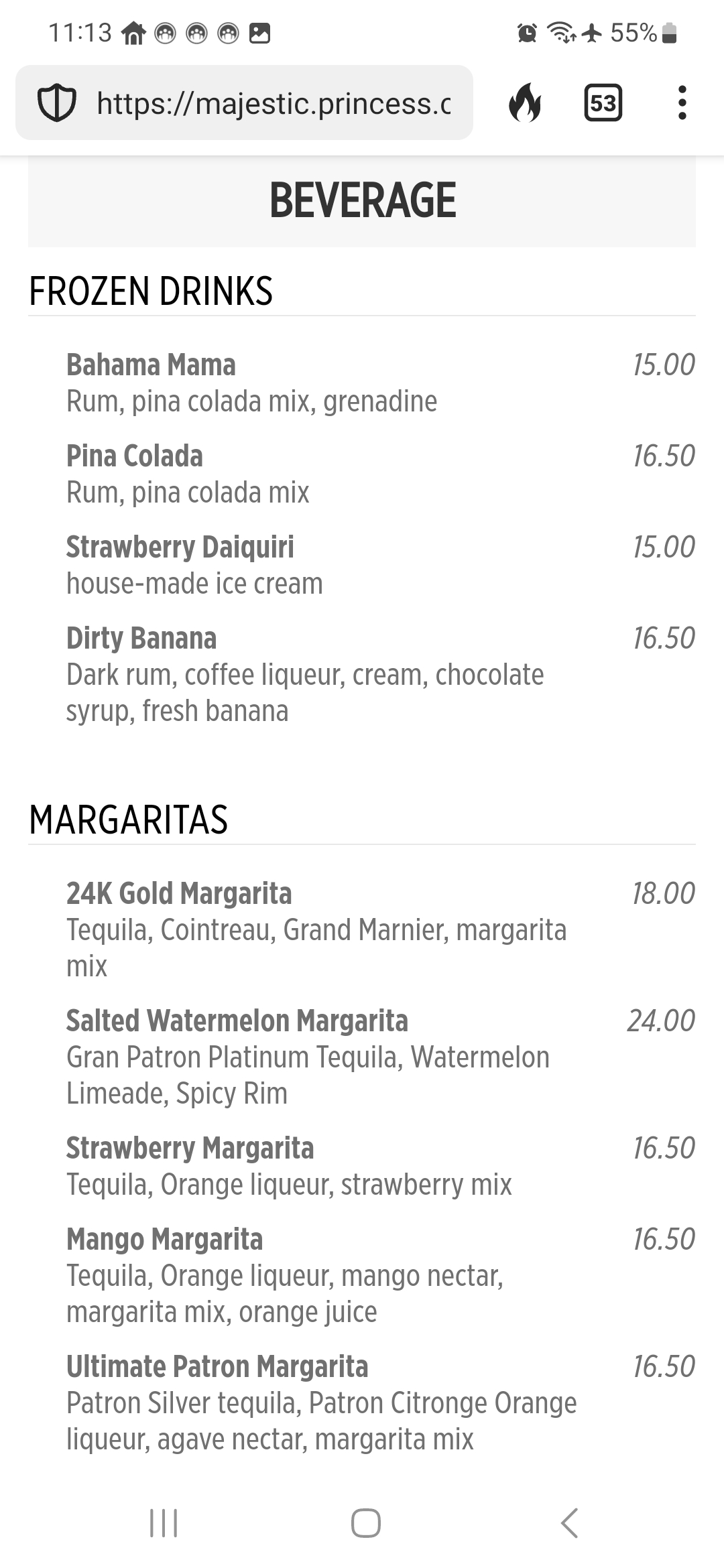Image resolution: width=724 pixels, height=1568 pixels.
Task: Open the tab switcher showing 53 tabs
Action: tap(603, 103)
